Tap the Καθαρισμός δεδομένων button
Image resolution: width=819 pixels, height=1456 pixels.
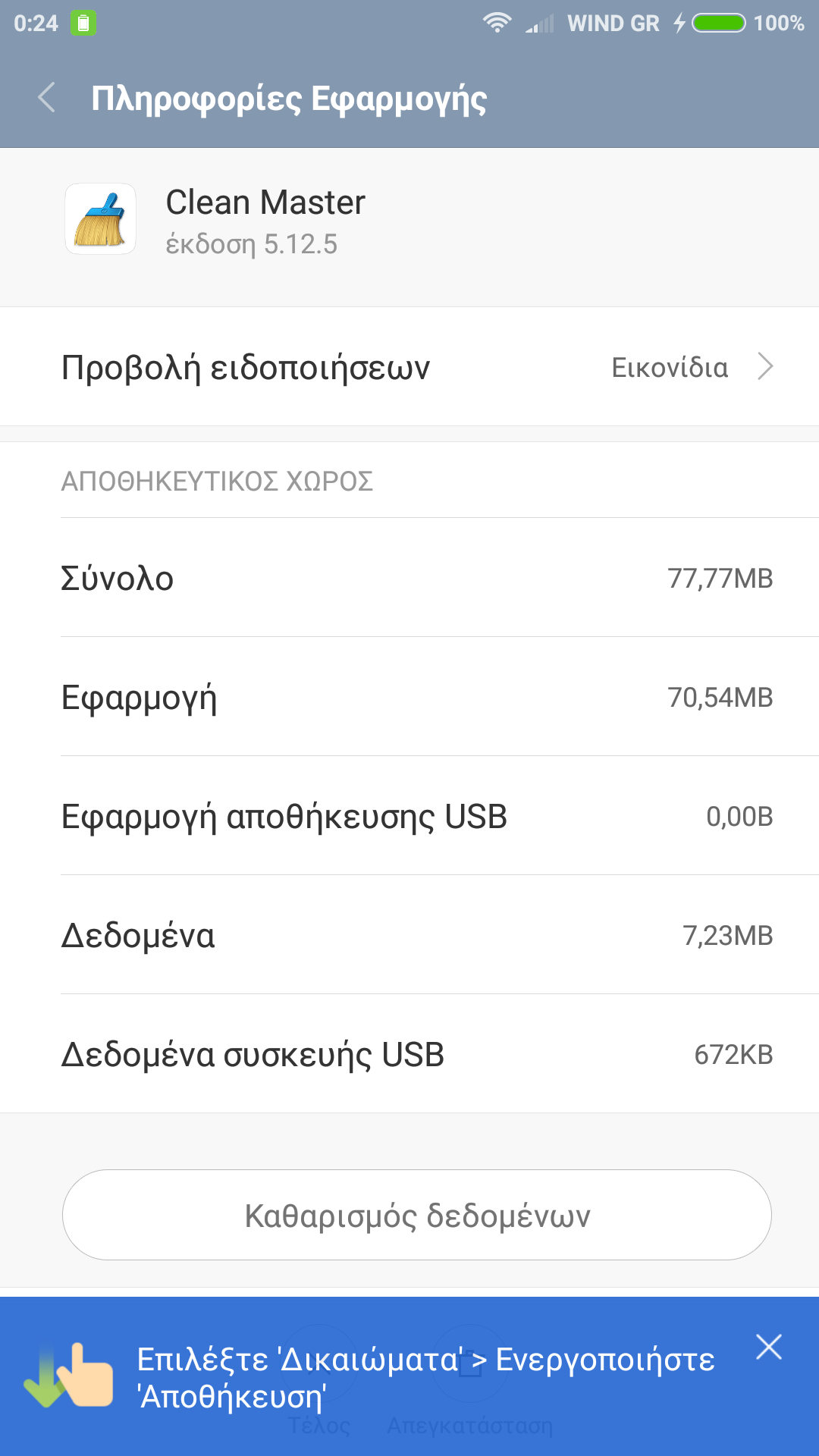(x=417, y=1215)
